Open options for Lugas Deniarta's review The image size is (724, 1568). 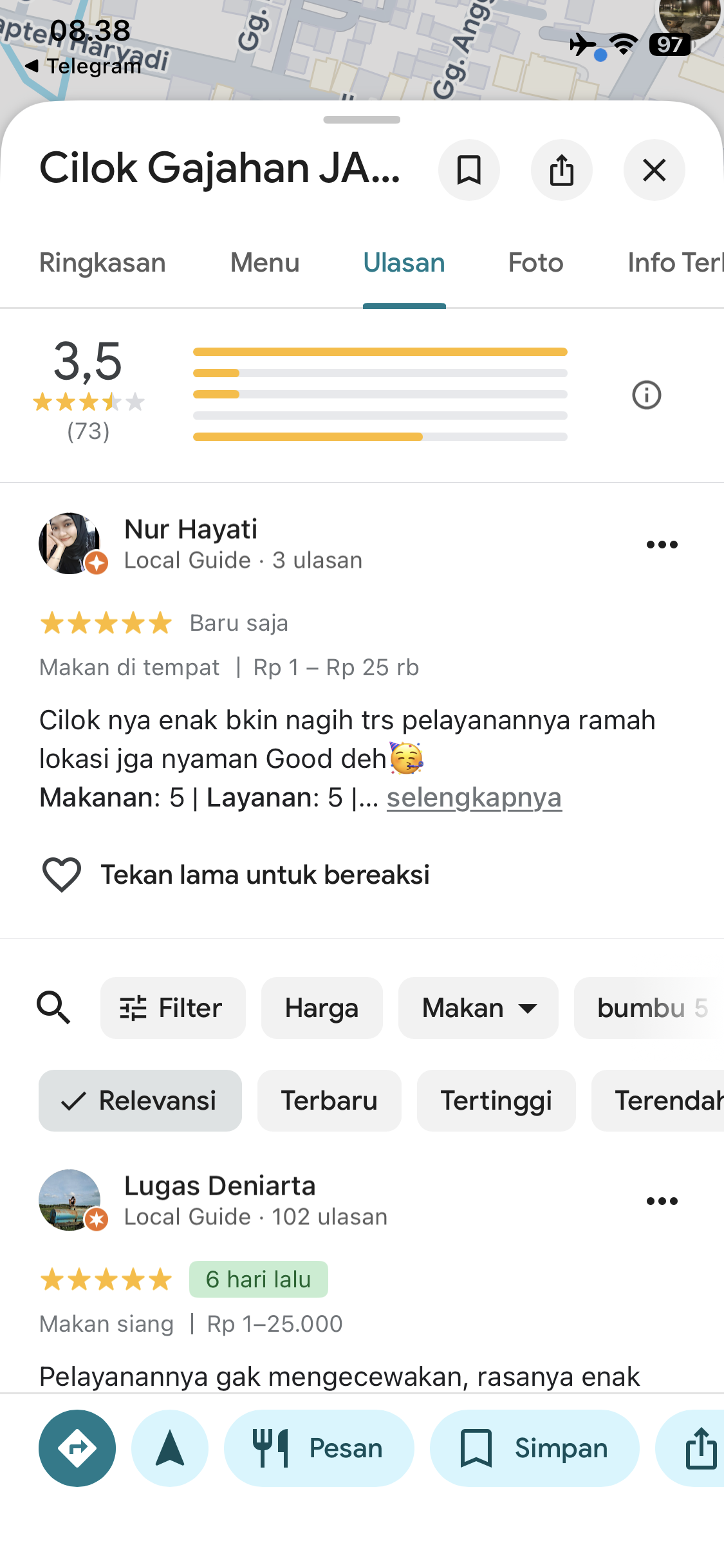[662, 1202]
